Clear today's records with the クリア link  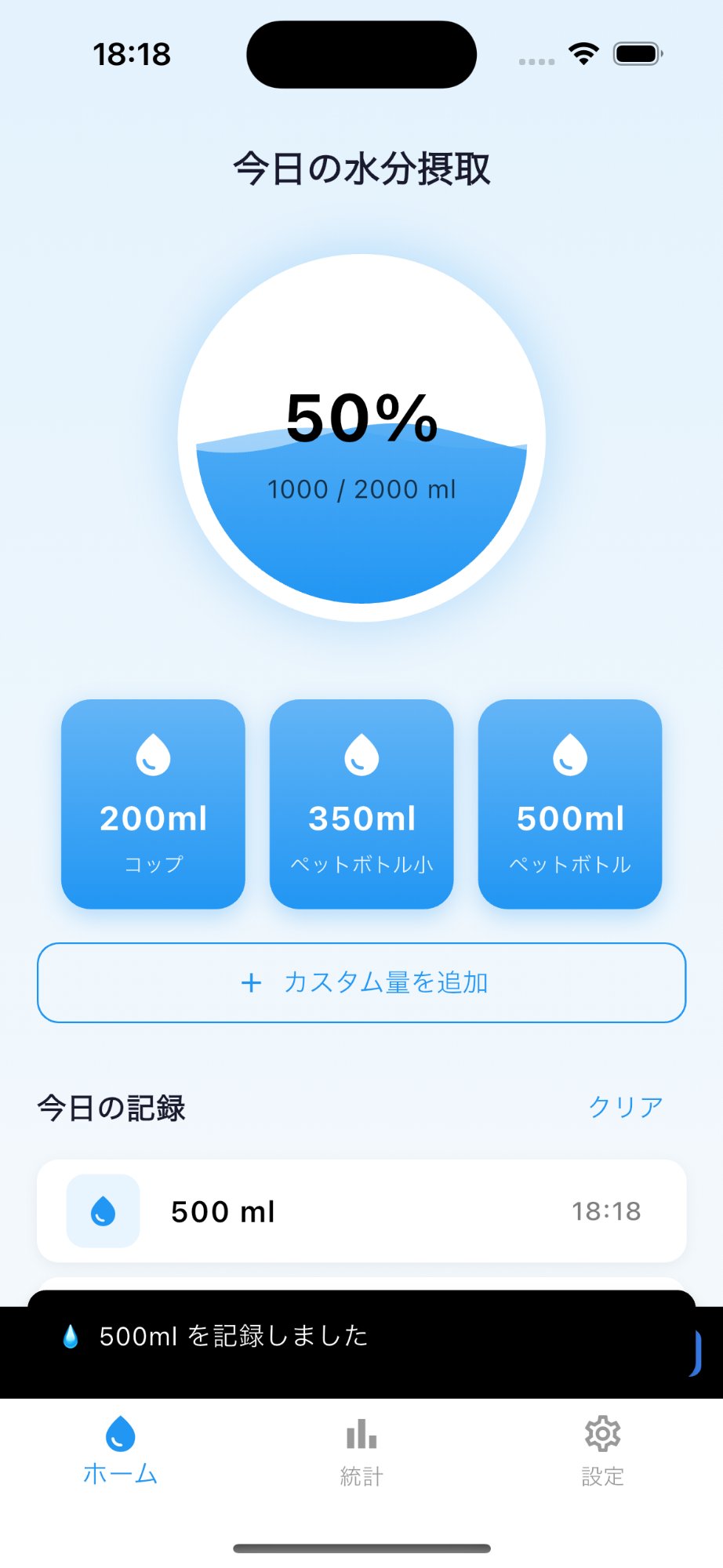(x=624, y=1107)
